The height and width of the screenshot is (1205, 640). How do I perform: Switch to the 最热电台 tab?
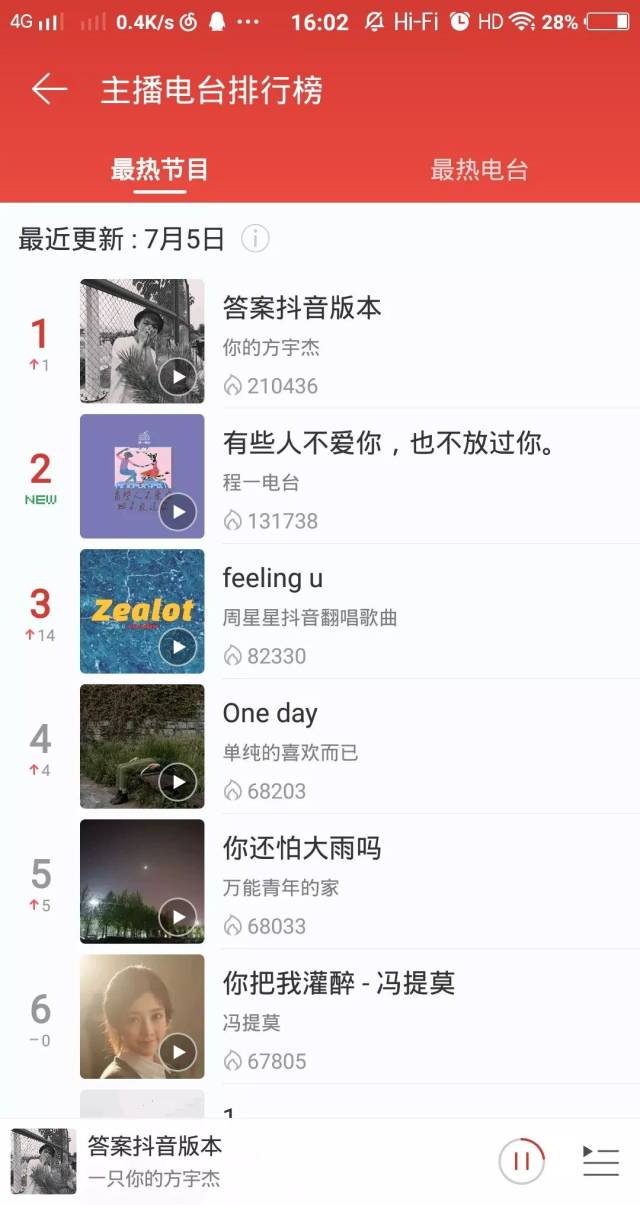coord(479,169)
